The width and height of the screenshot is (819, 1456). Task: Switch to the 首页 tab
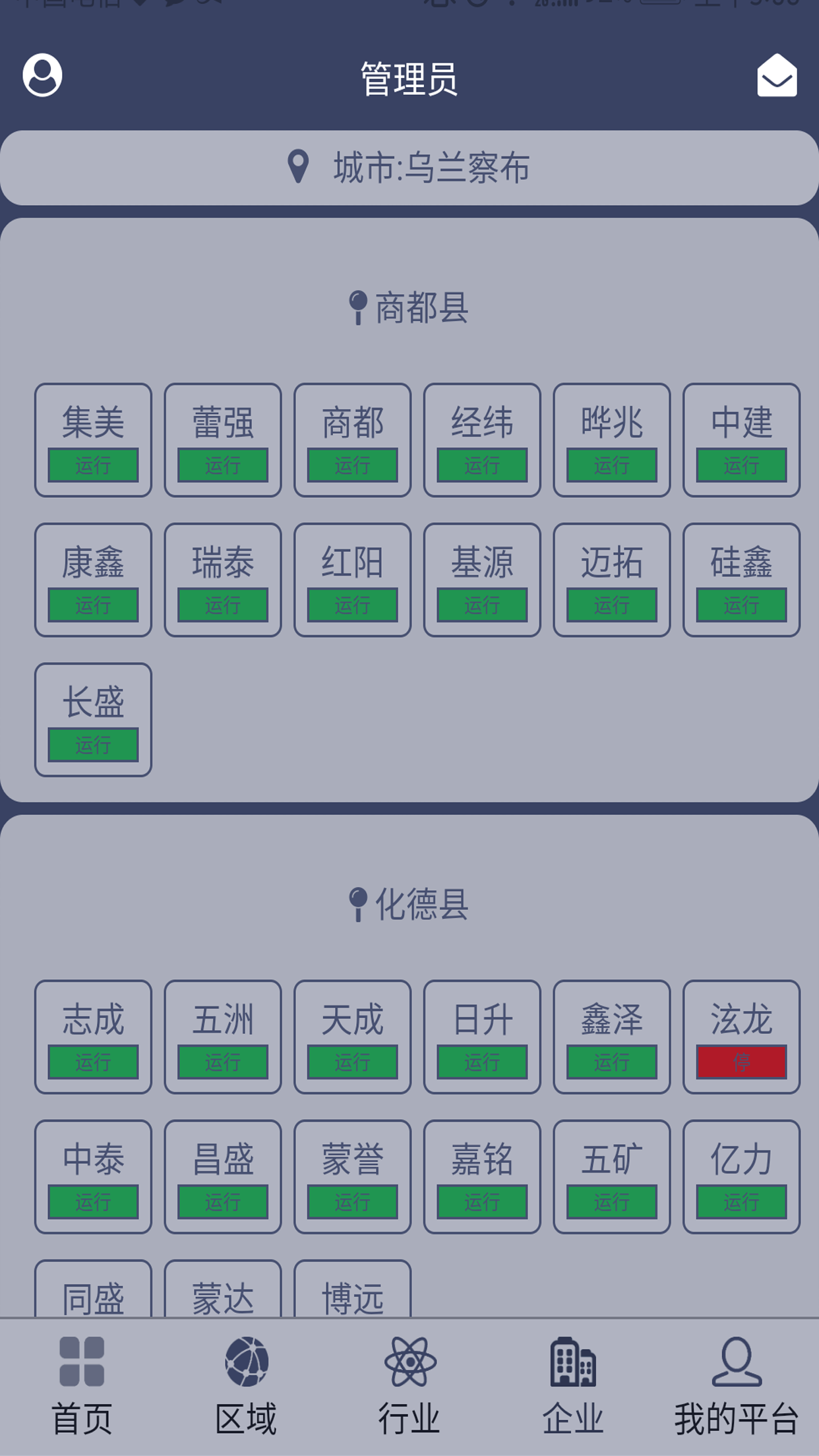pyautogui.click(x=82, y=1386)
